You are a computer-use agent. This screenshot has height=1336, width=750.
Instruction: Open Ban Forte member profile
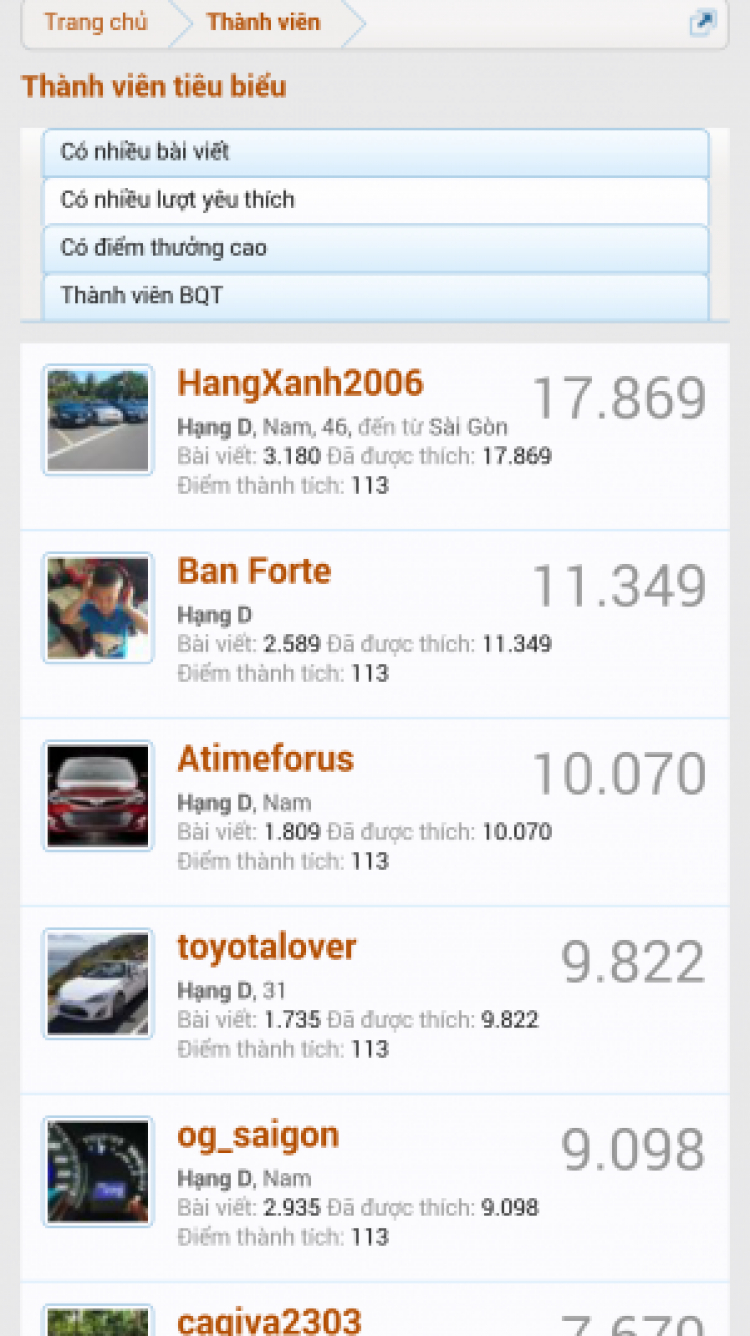point(254,571)
